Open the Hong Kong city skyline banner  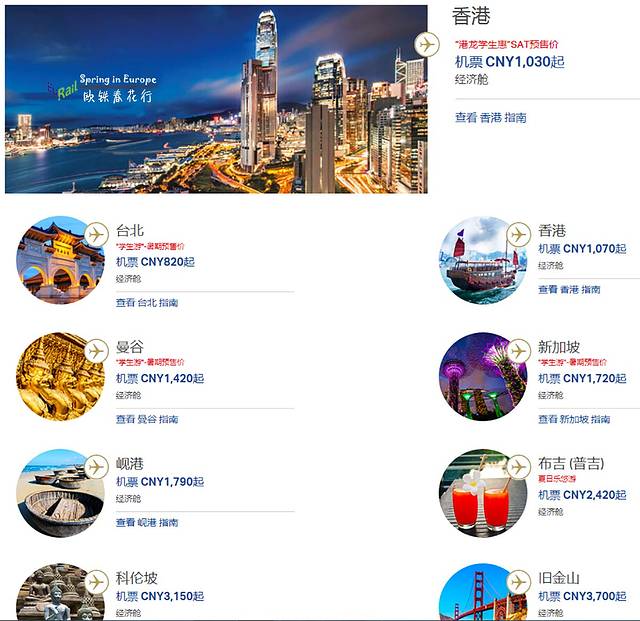[215, 99]
